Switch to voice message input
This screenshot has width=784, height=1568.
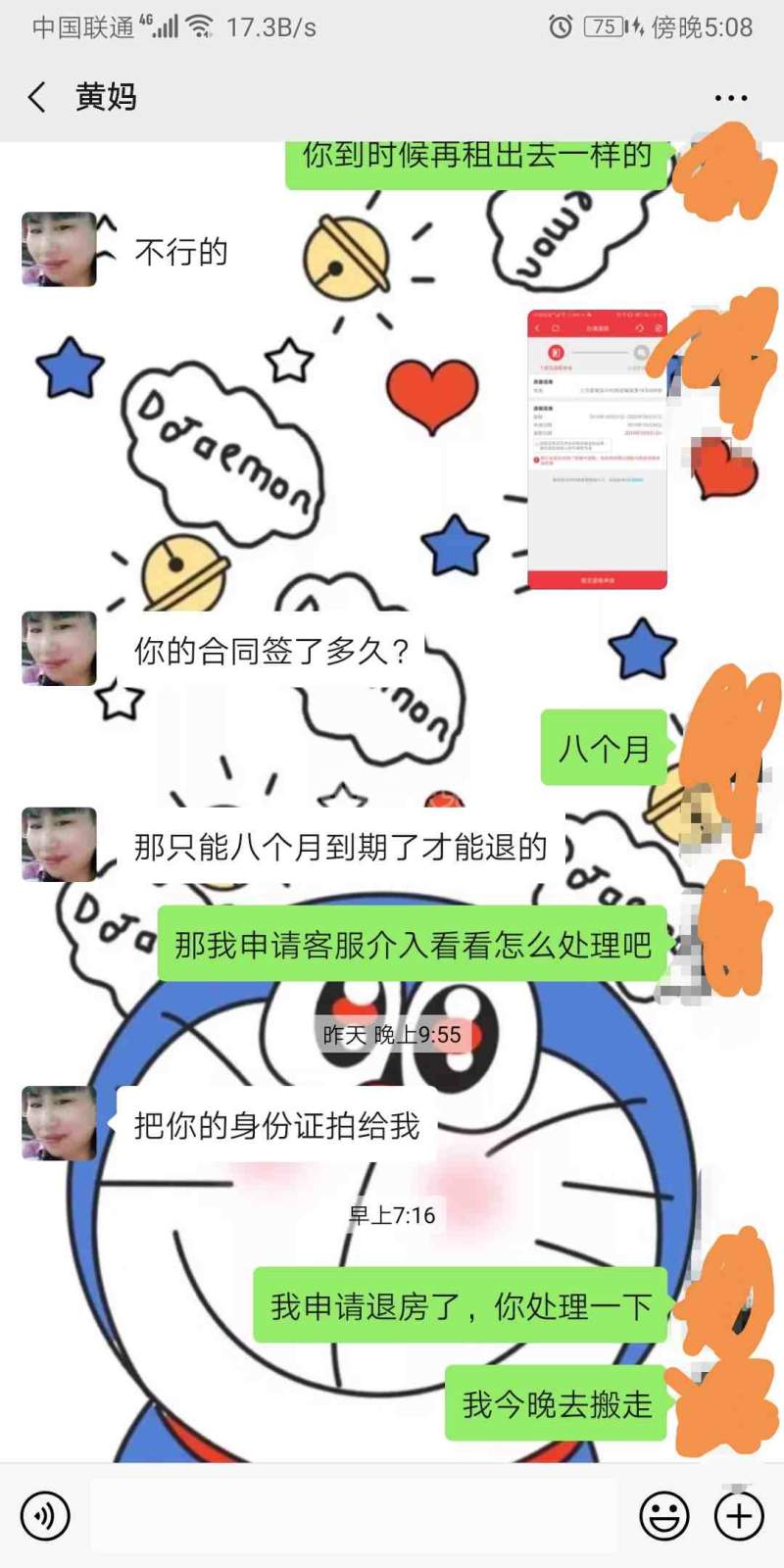[x=45, y=1515]
